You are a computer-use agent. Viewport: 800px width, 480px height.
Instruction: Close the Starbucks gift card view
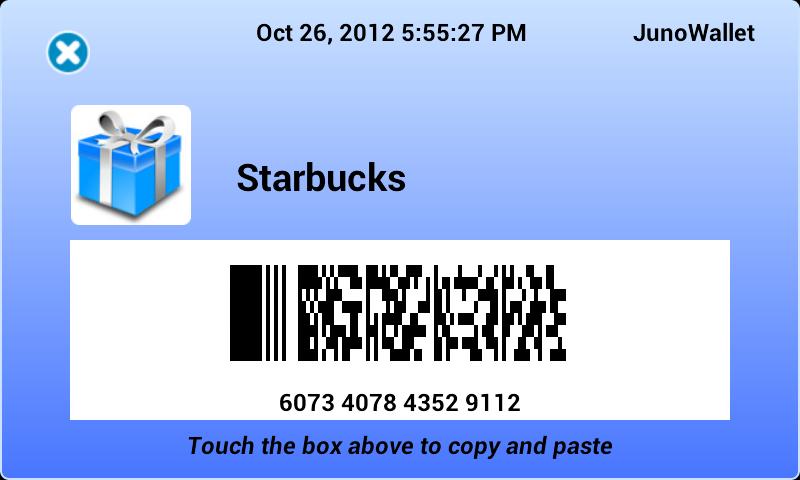pos(68,52)
